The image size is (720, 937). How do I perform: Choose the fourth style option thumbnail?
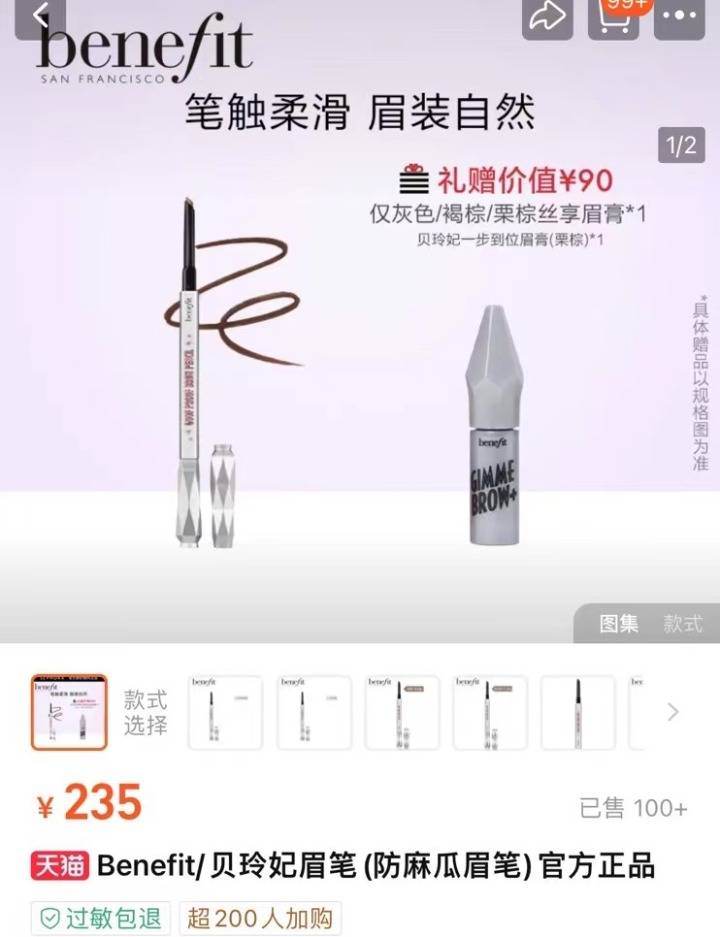pos(489,712)
